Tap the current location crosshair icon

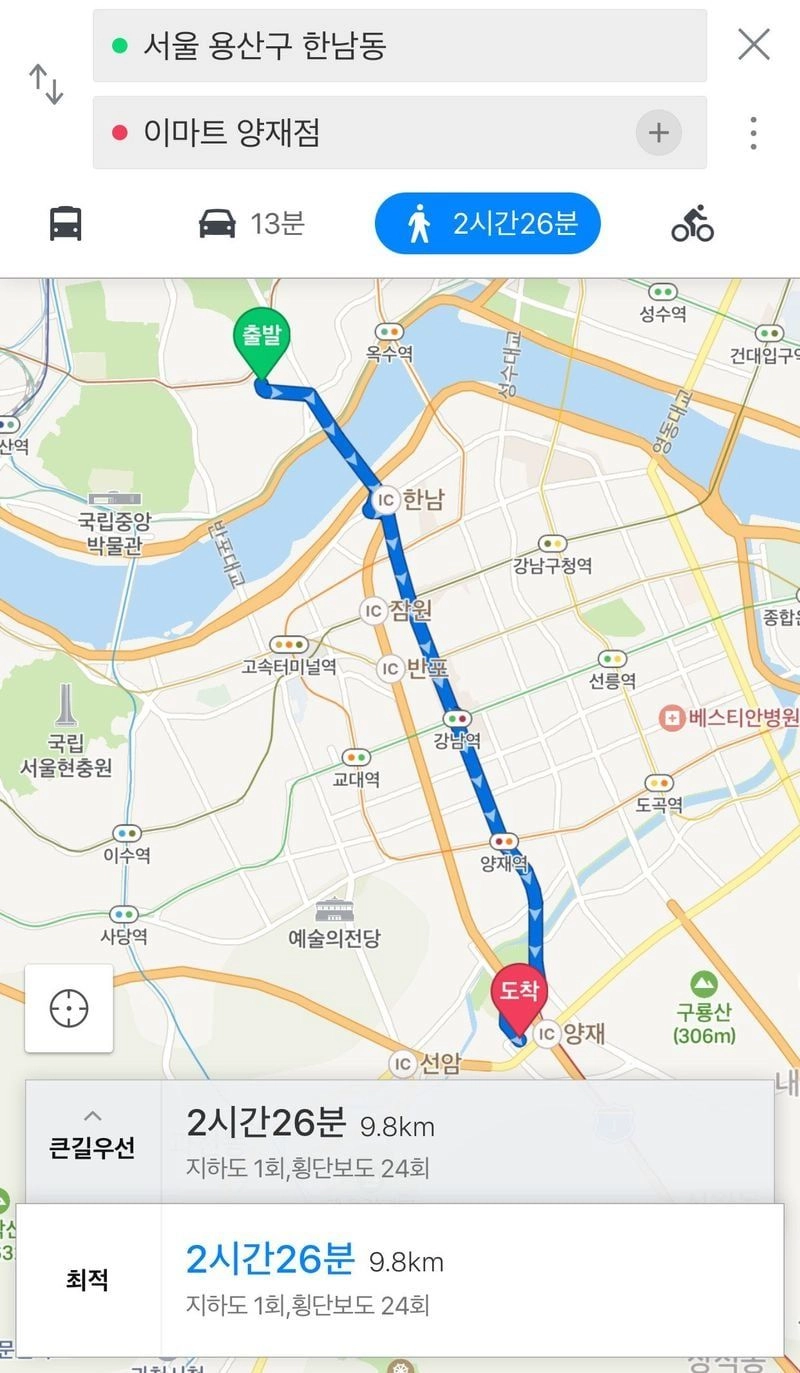point(69,1009)
